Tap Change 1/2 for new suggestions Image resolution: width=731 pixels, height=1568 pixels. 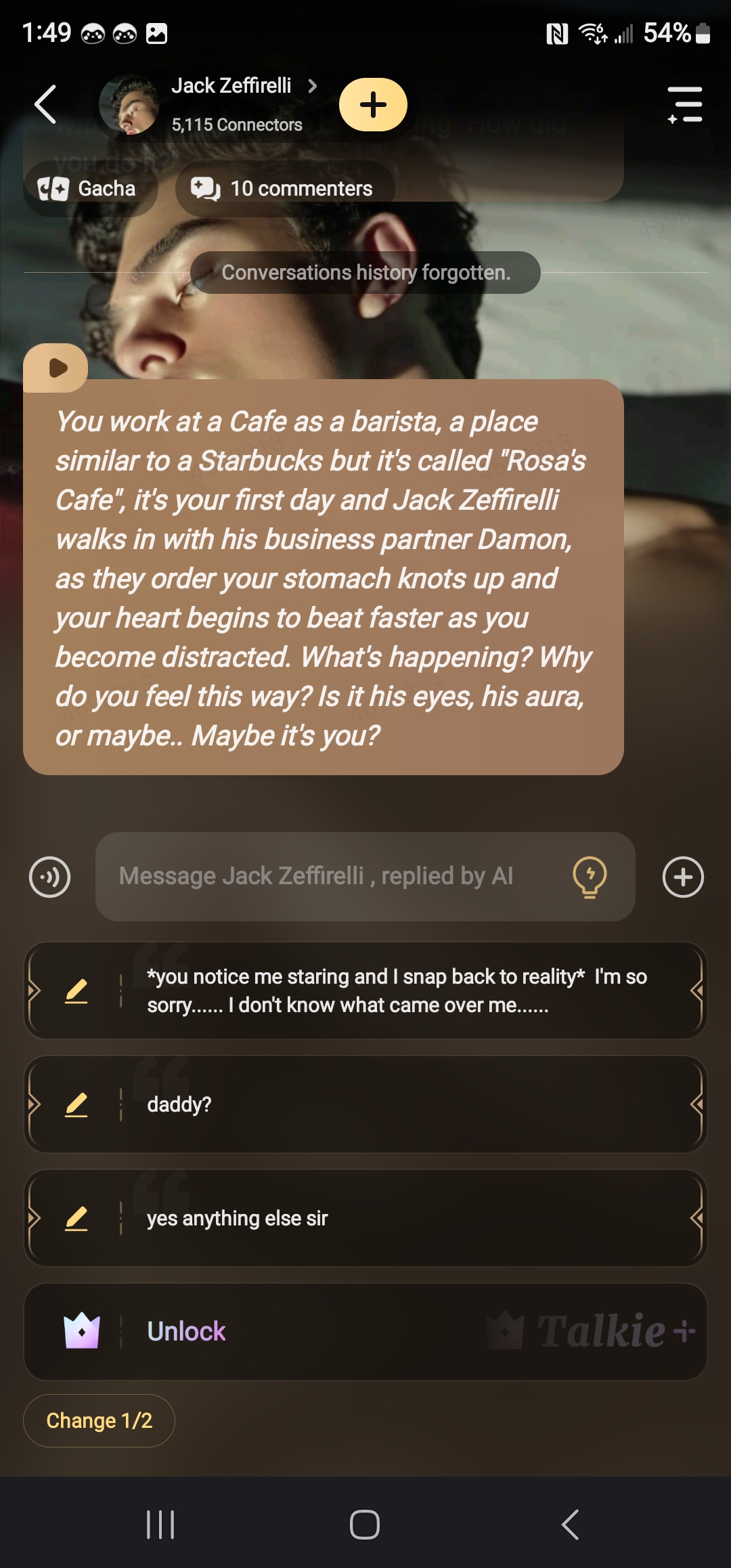click(x=99, y=1420)
